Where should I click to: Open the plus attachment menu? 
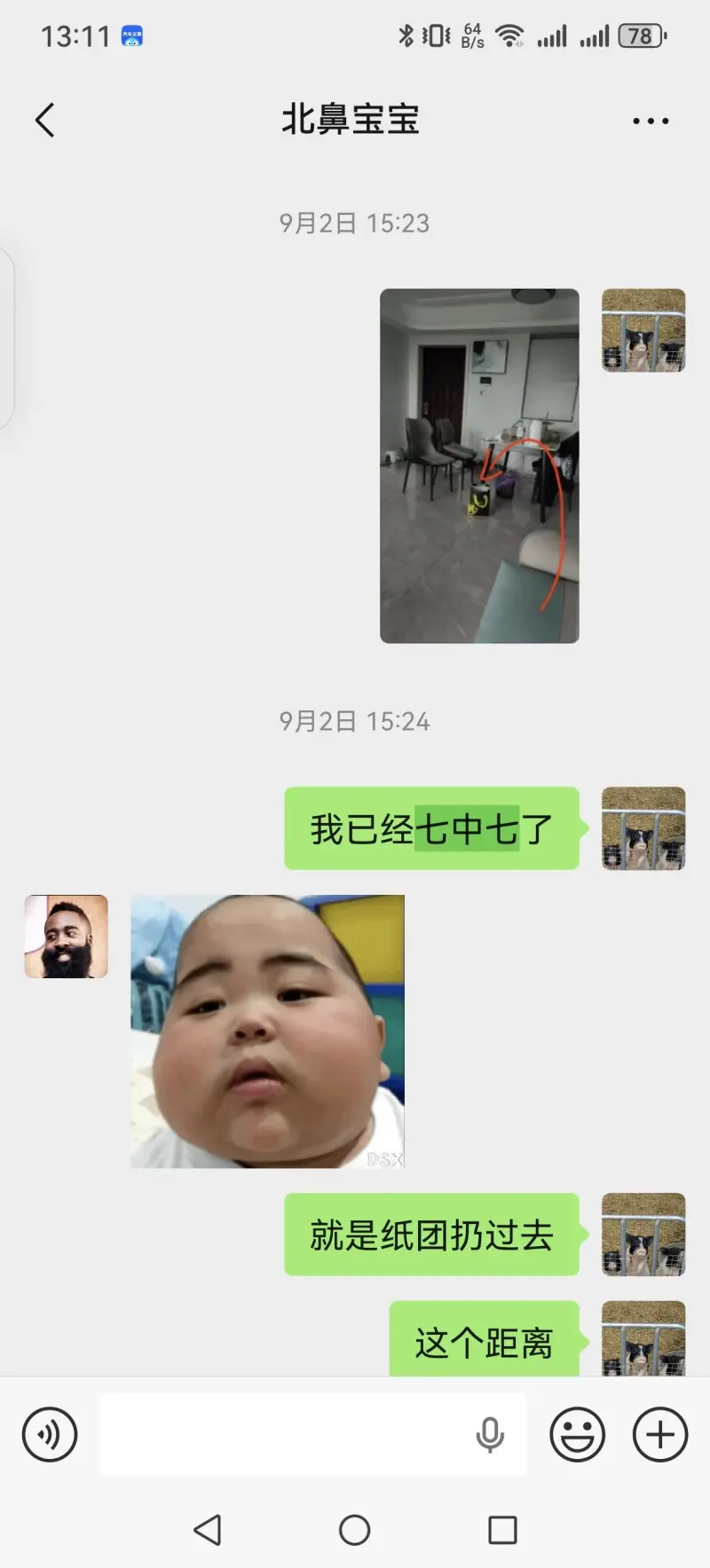pyautogui.click(x=659, y=1434)
